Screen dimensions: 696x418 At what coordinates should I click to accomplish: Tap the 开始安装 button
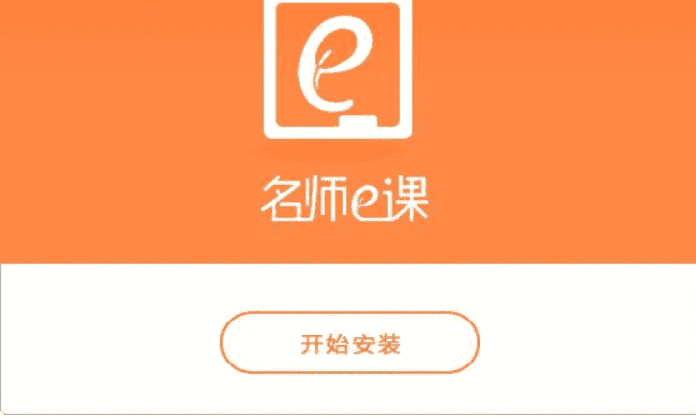[x=350, y=345]
